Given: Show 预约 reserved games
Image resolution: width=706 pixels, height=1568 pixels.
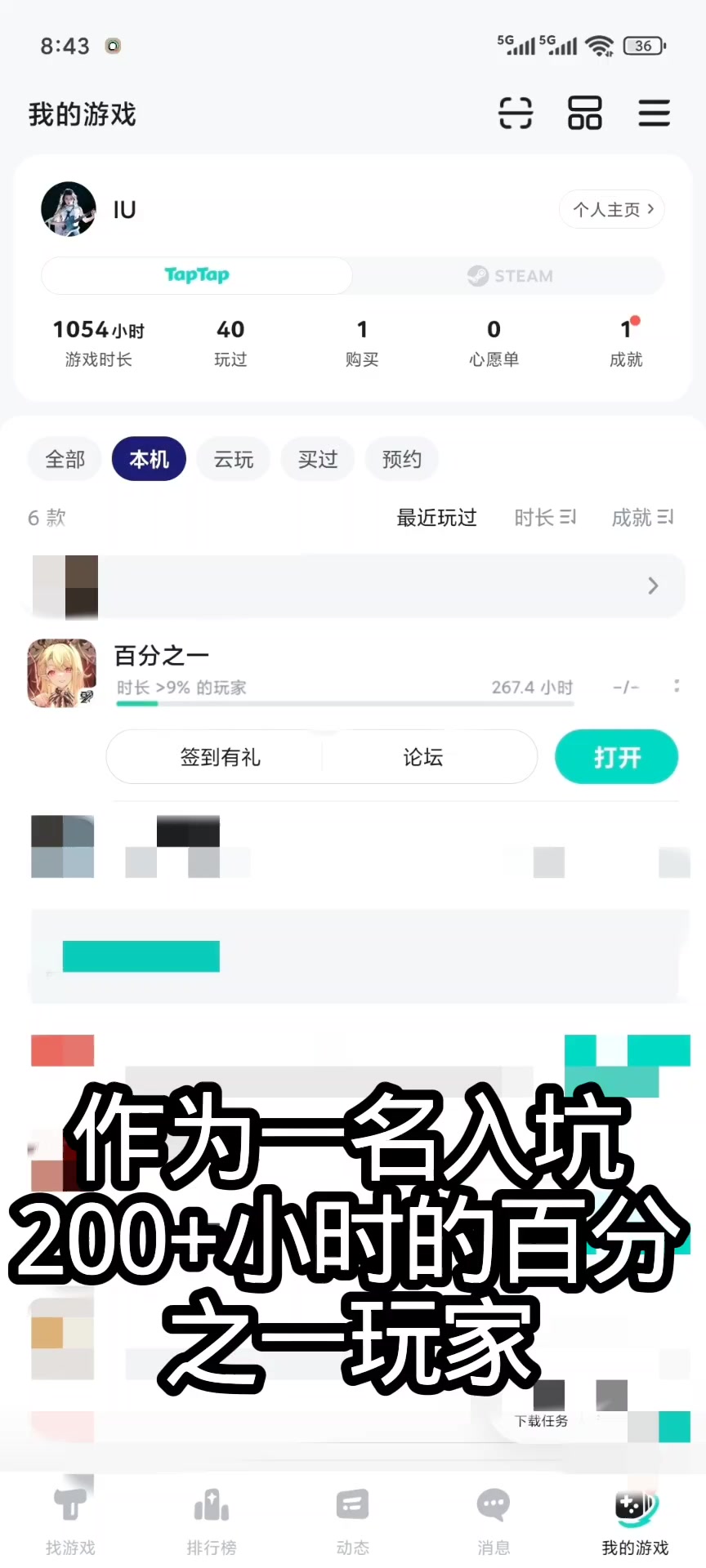Looking at the screenshot, I should tap(401, 459).
